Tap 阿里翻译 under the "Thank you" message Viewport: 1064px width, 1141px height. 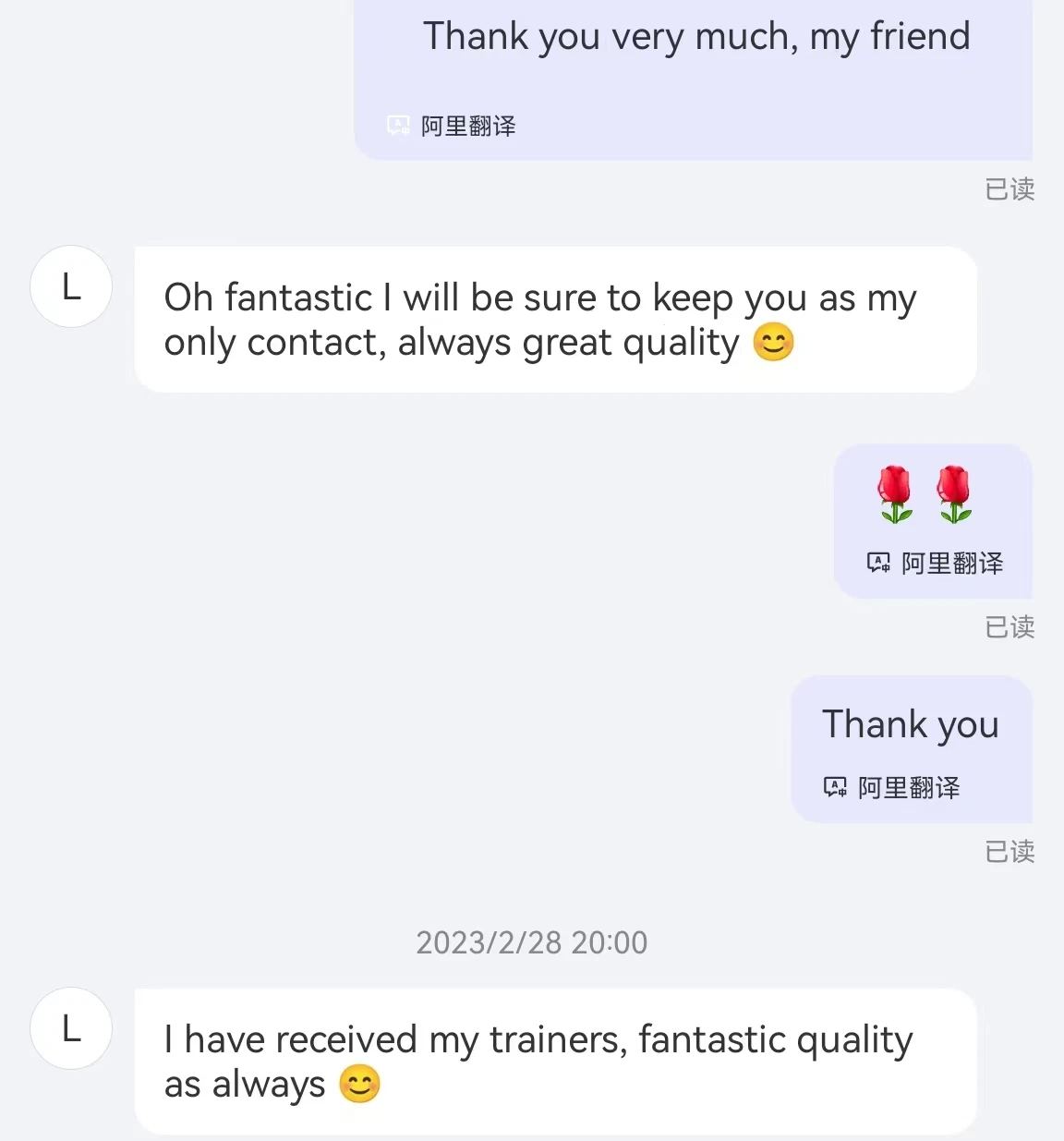point(891,787)
